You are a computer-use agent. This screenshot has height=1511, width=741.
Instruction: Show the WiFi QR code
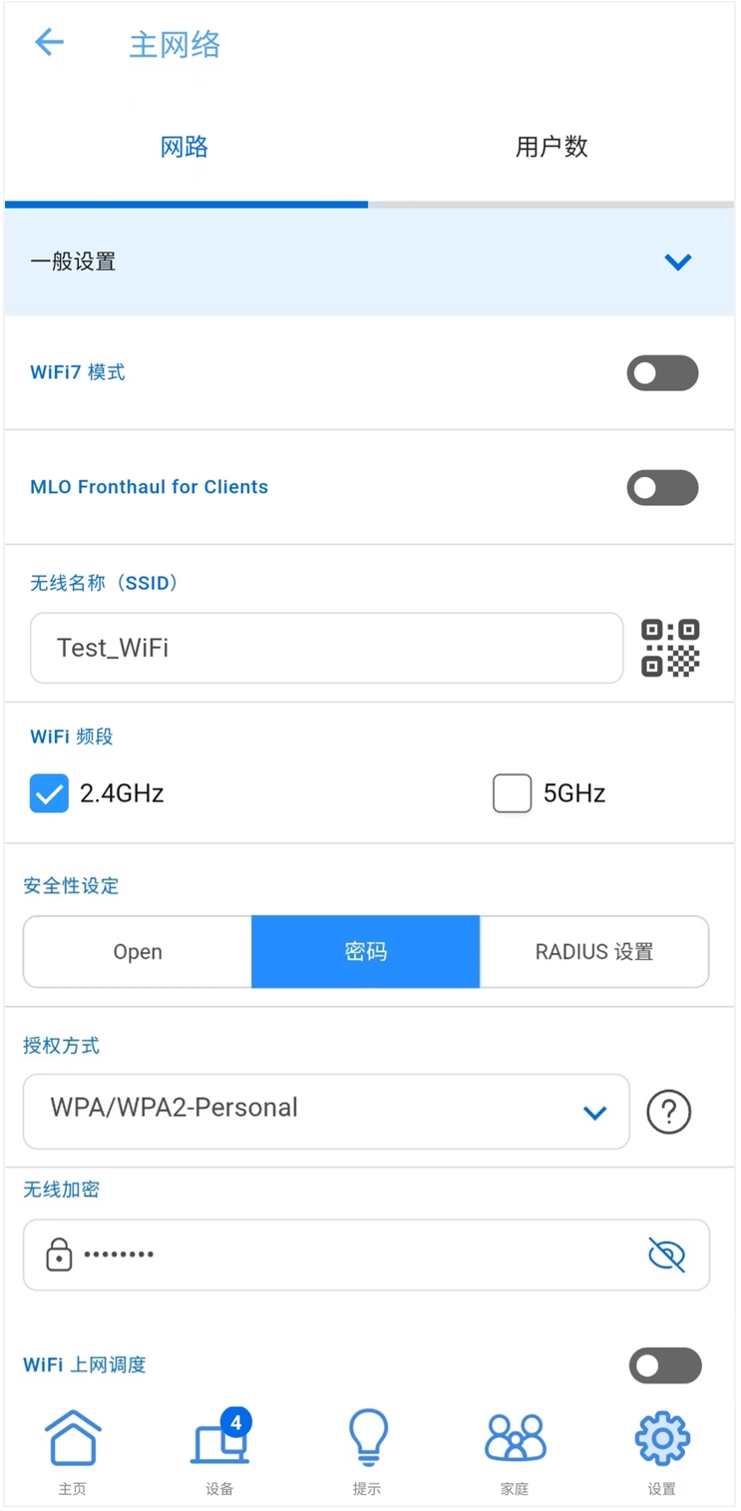click(x=670, y=648)
